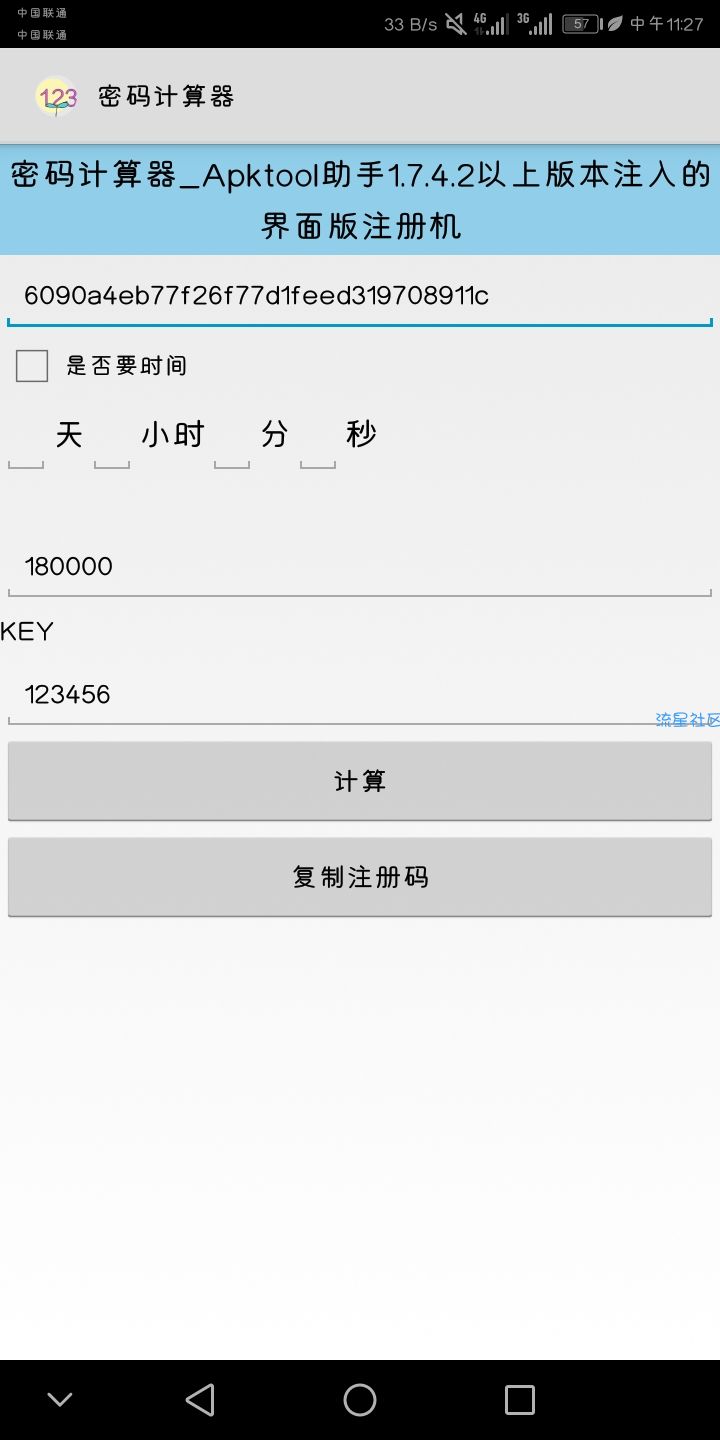Edit the KEY field containing 123456
Screen dimensions: 720x1440
pos(330,695)
